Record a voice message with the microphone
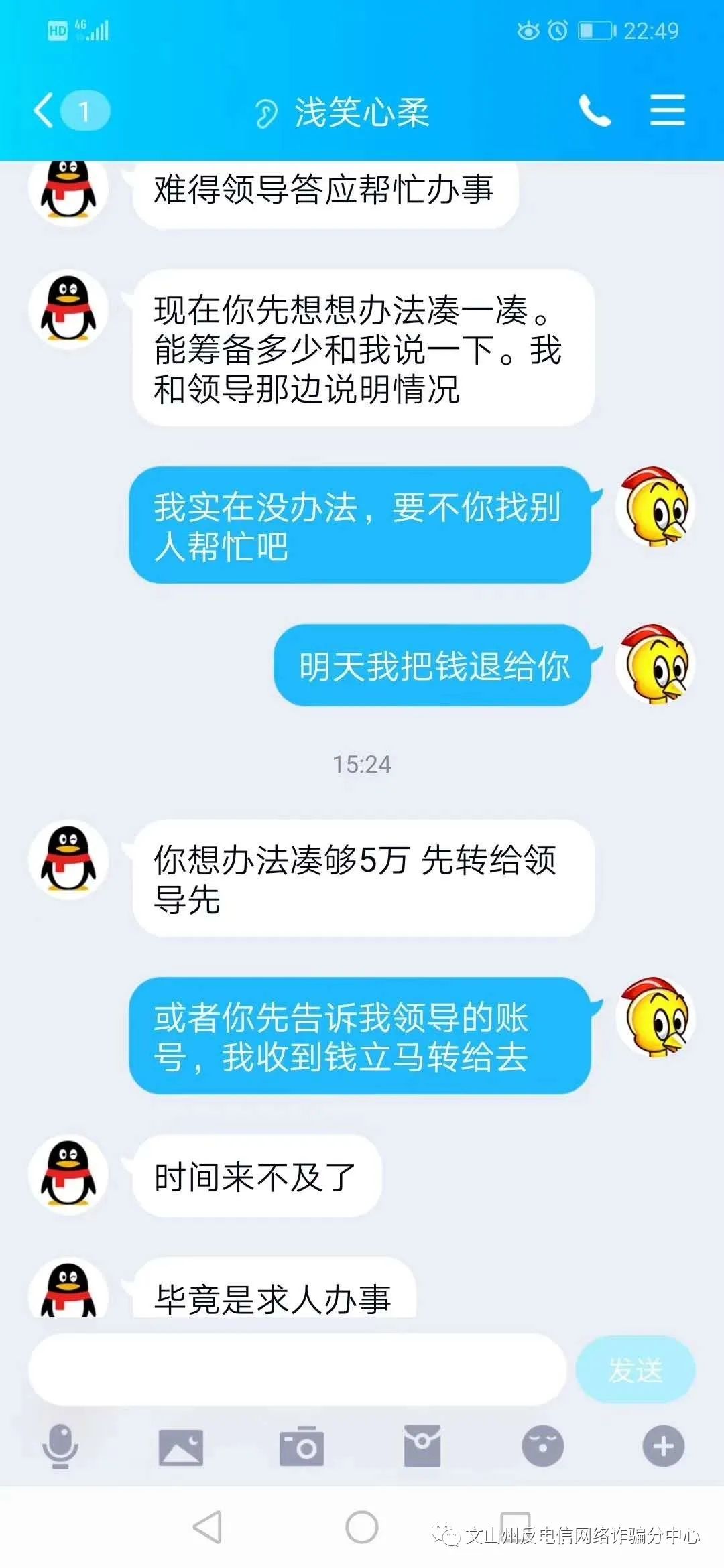 60,1446
